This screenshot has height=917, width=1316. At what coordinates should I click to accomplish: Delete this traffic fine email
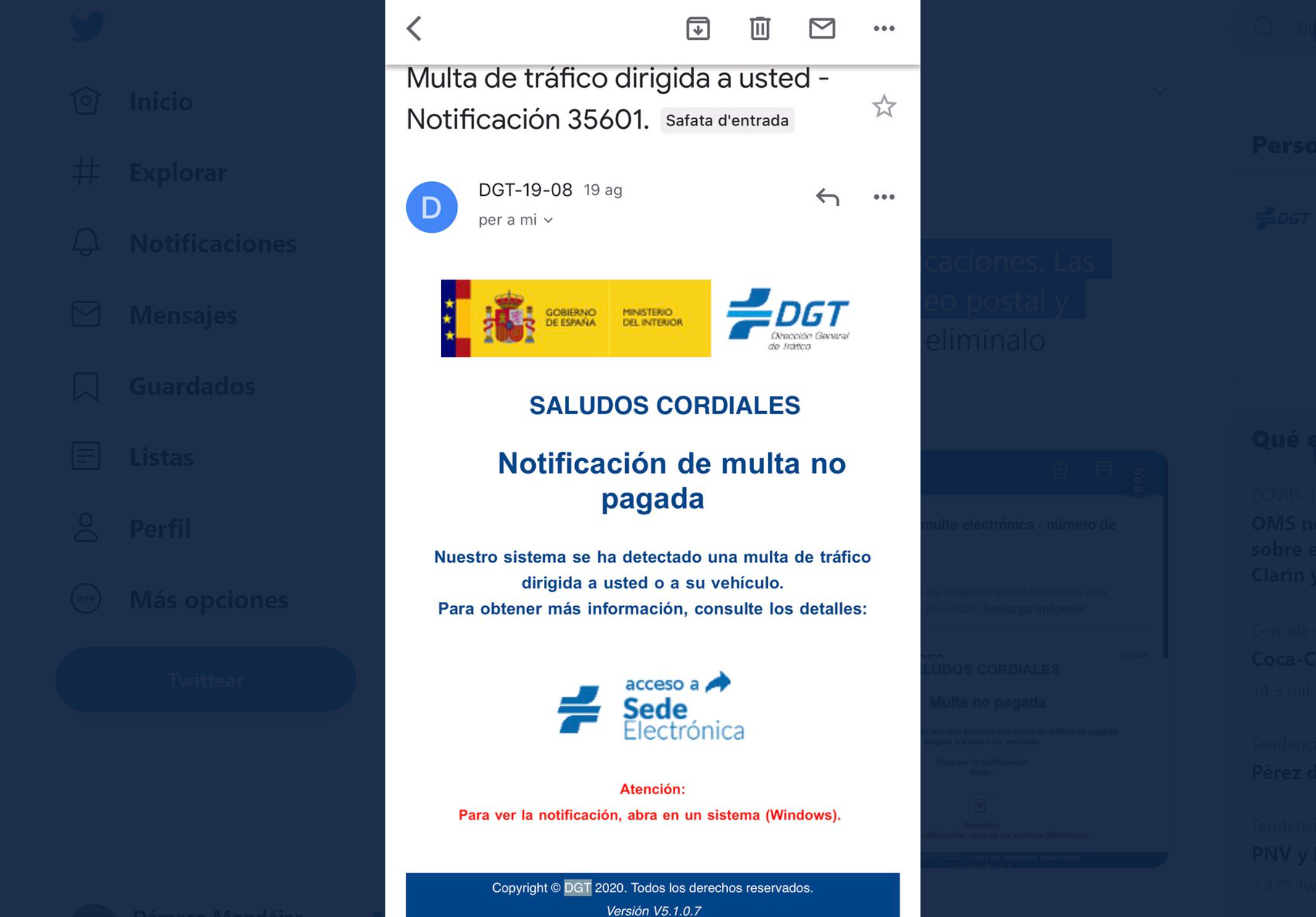coord(759,29)
